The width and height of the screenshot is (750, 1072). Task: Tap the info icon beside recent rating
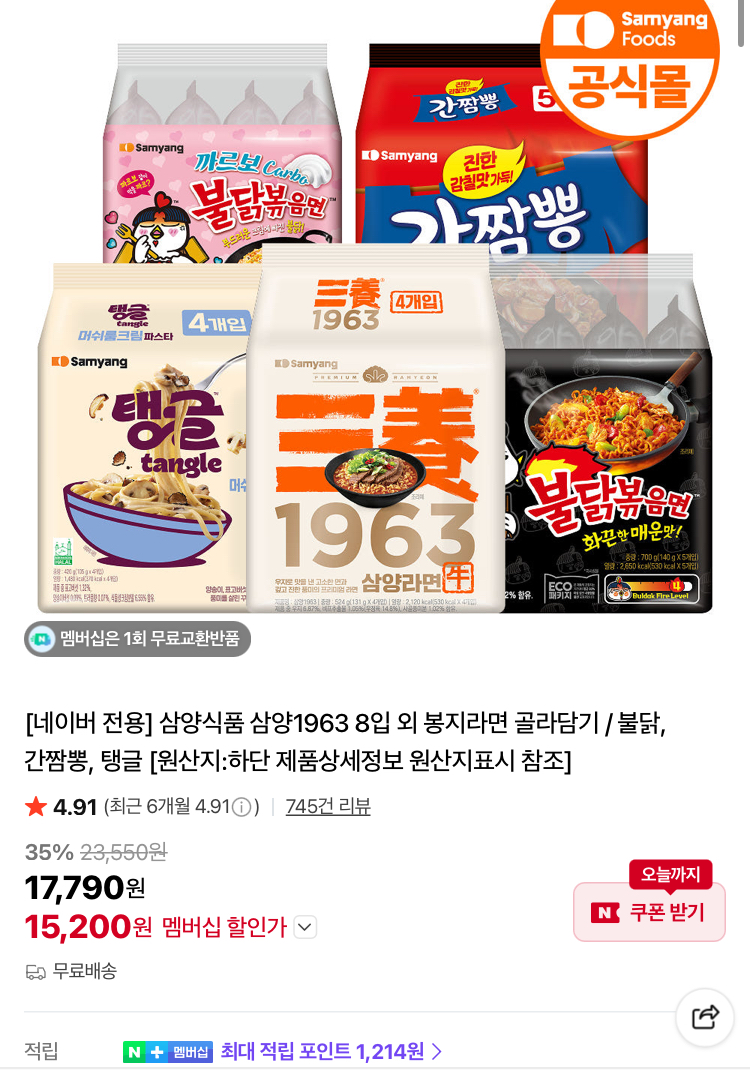[x=241, y=807]
